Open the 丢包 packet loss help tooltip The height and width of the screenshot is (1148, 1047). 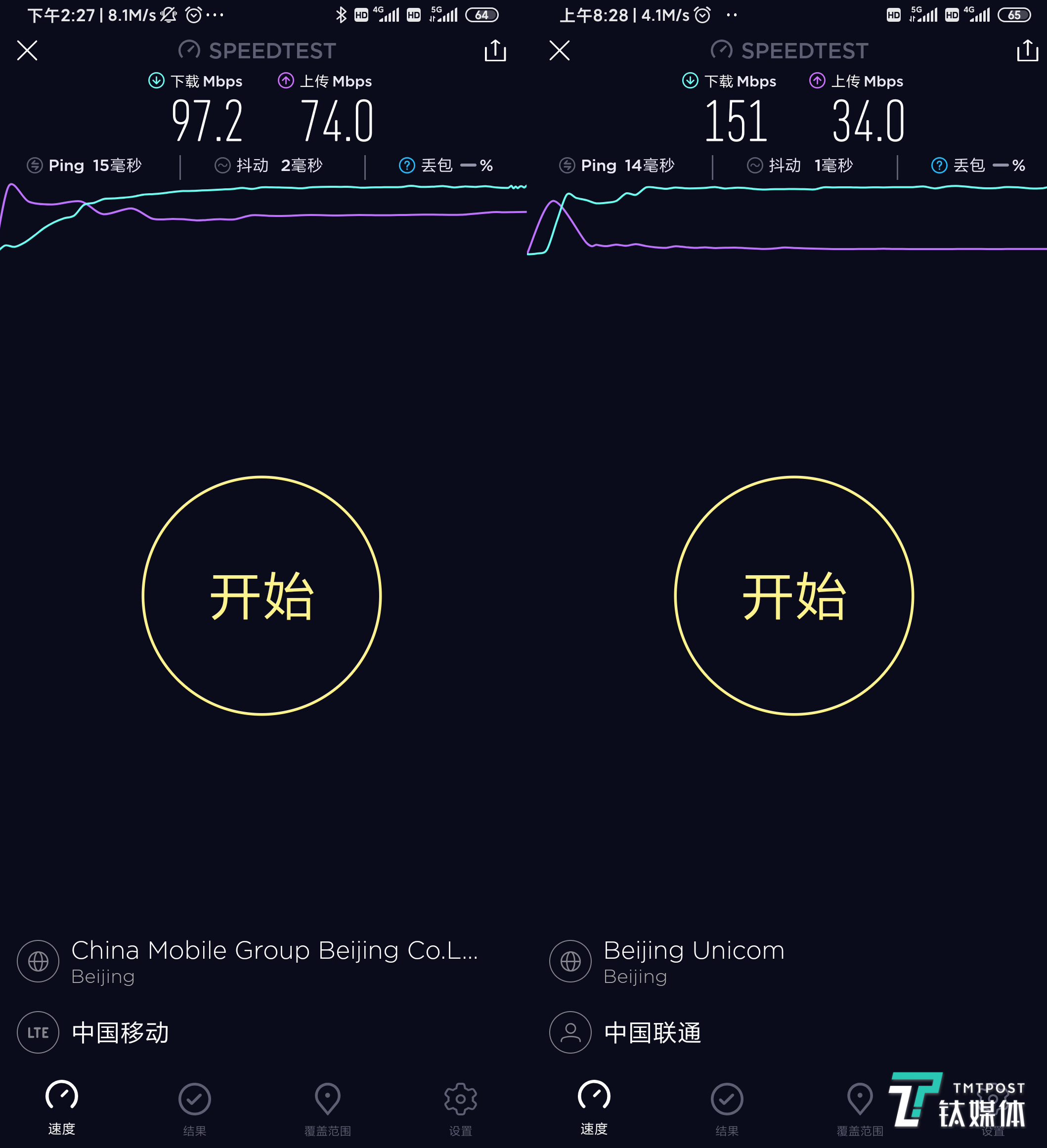[407, 165]
